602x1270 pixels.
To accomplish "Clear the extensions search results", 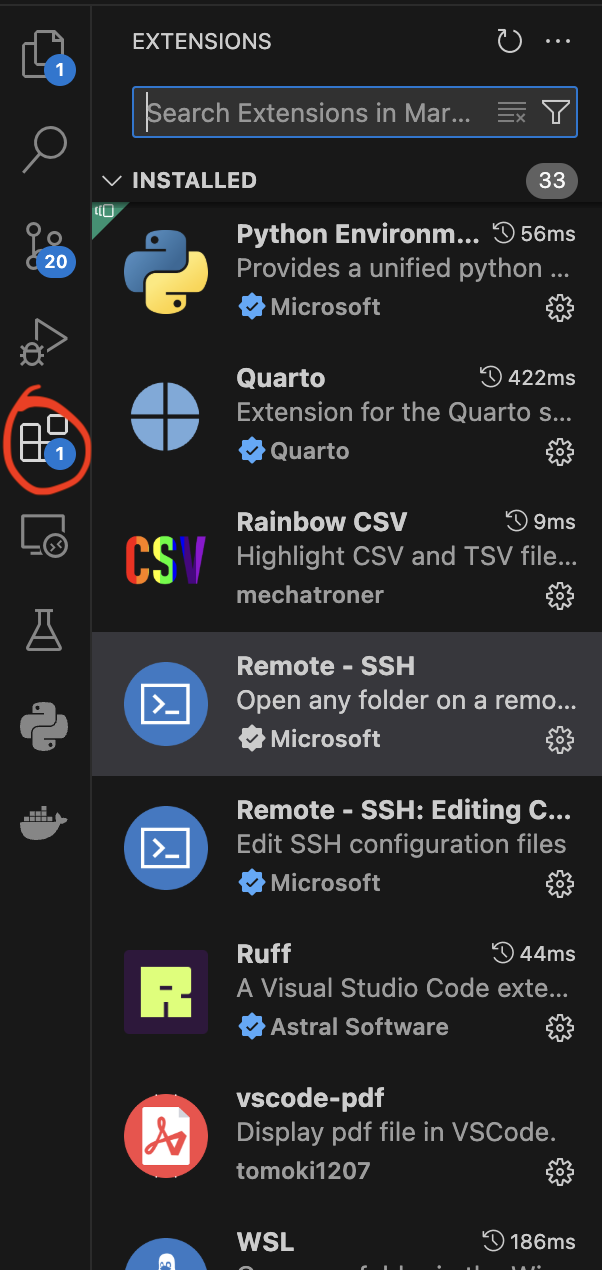I will tap(512, 112).
